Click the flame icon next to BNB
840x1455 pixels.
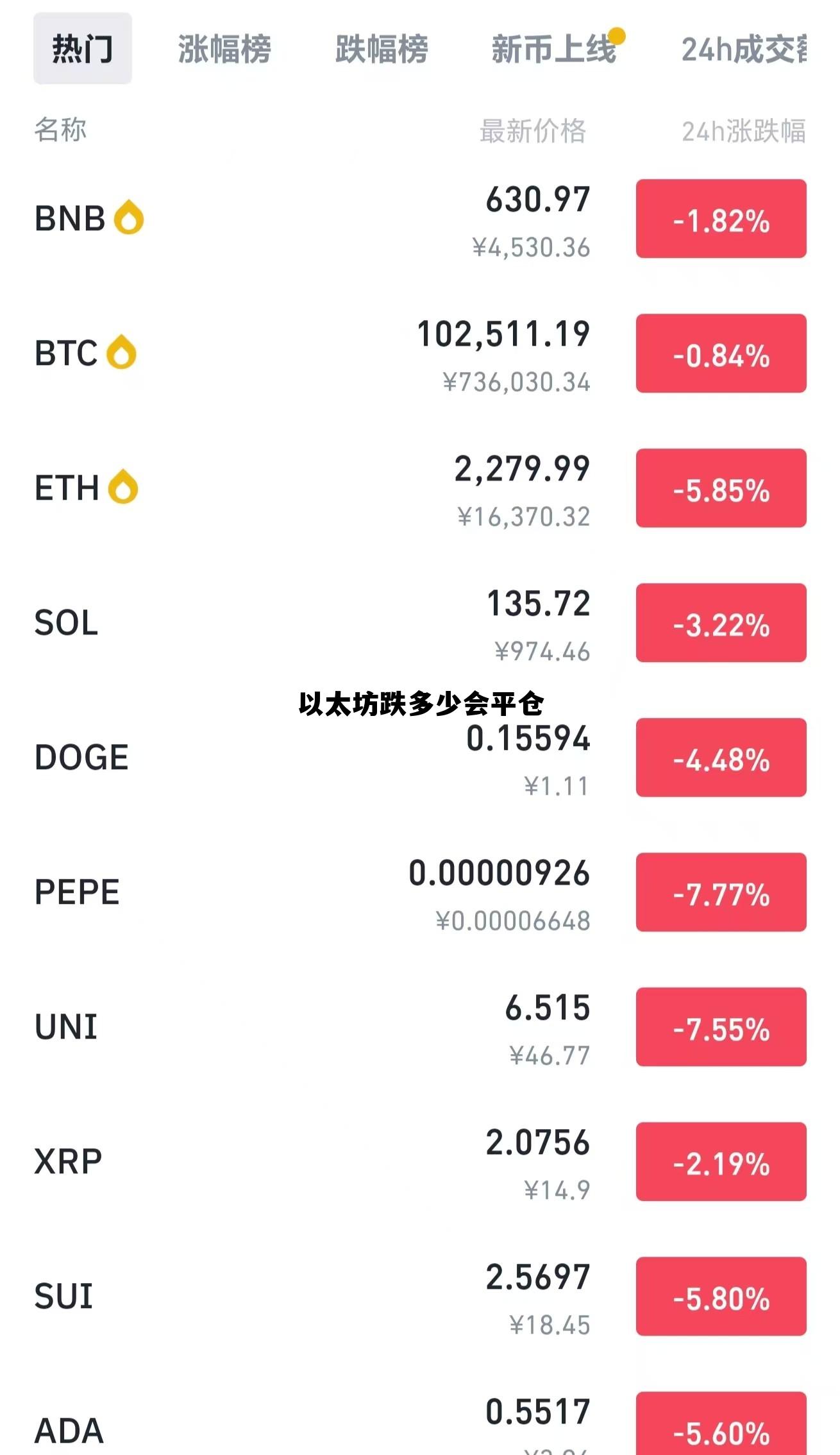[x=128, y=218]
